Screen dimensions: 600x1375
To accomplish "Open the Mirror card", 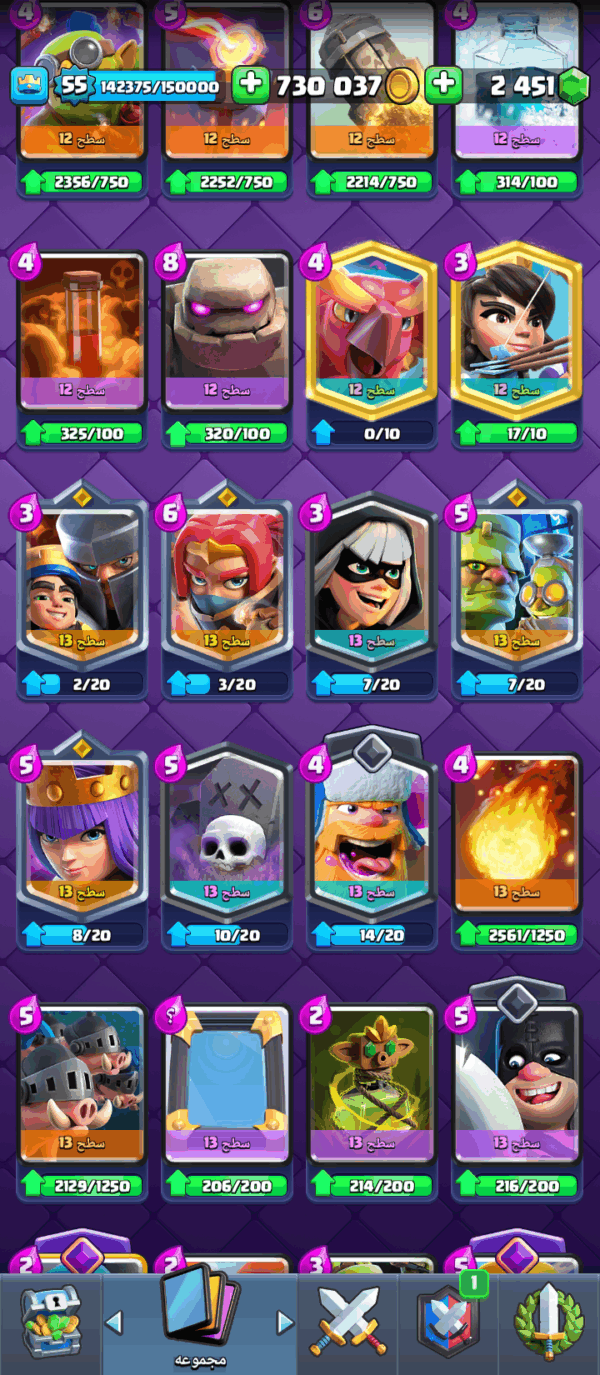I will click(x=226, y=1100).
